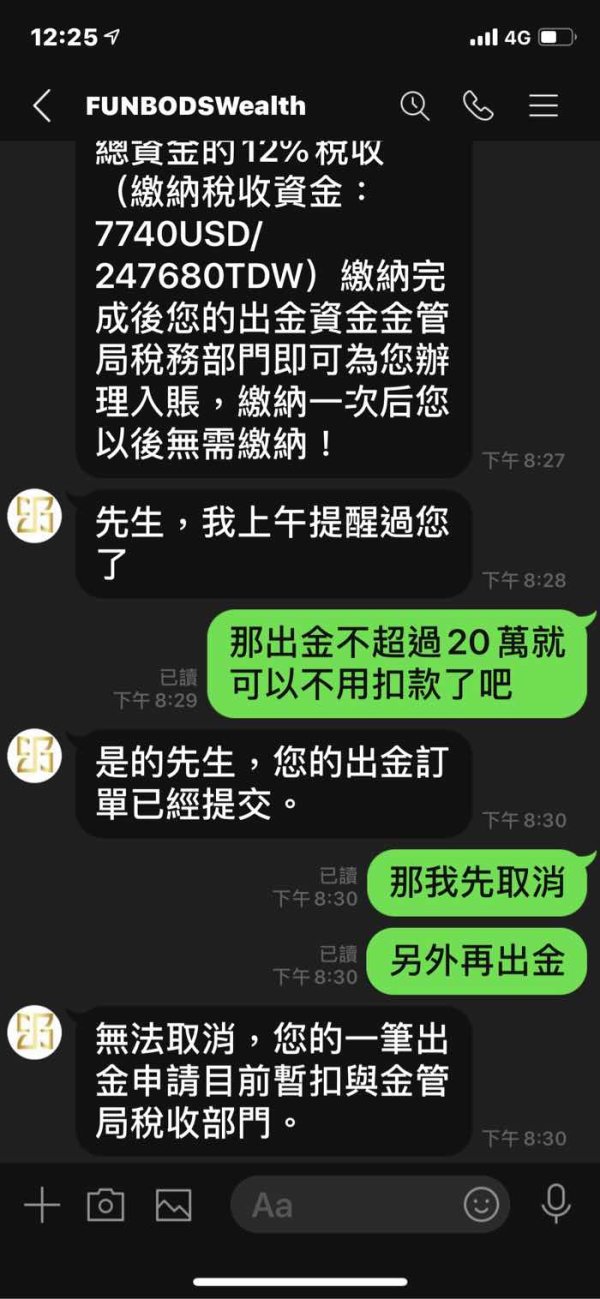Image resolution: width=600 pixels, height=1299 pixels.
Task: Pick an image from the gallery
Action: point(173,1206)
